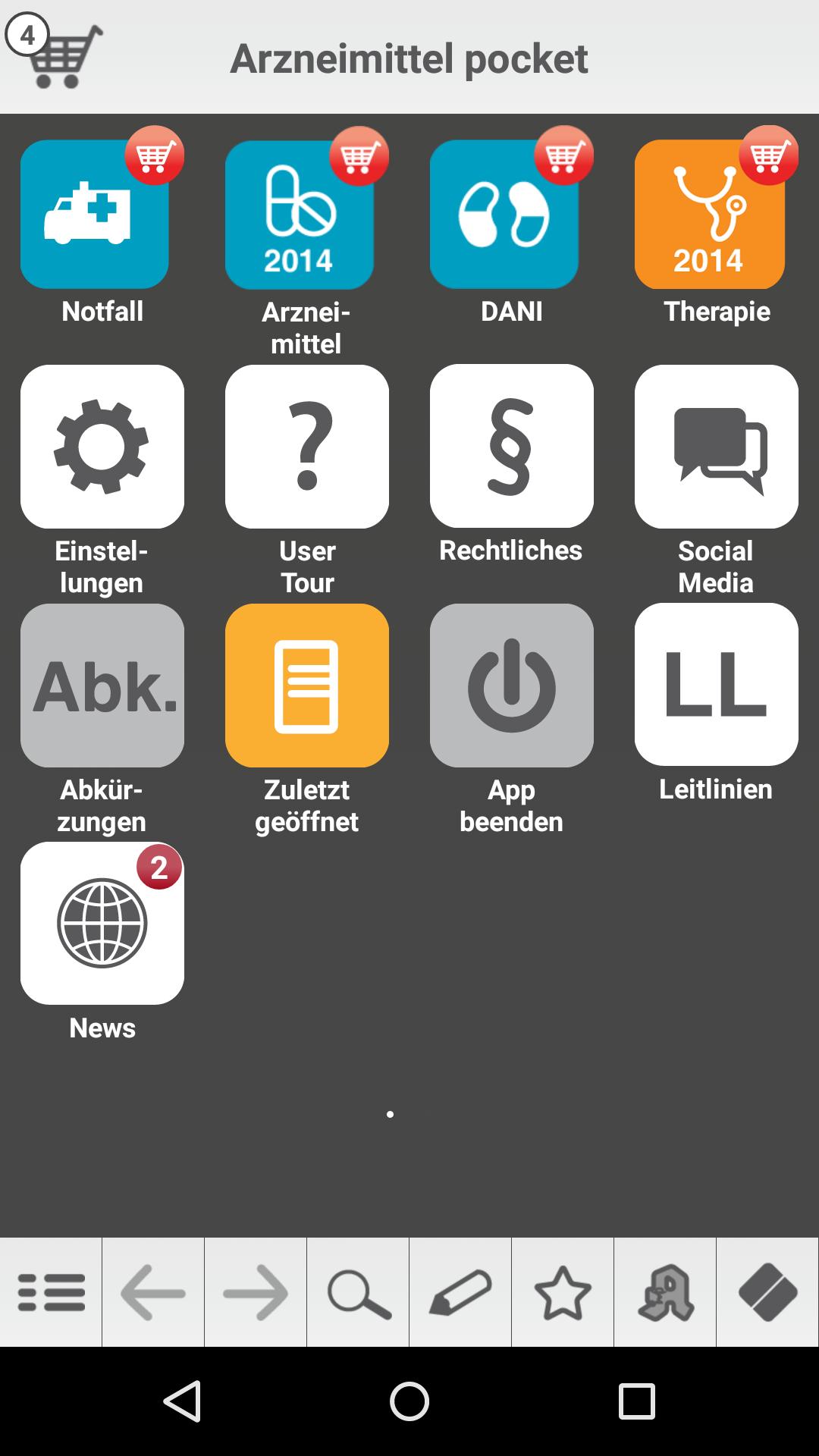Image resolution: width=819 pixels, height=1456 pixels.
Task: Exit via the App beenden tile
Action: 511,684
